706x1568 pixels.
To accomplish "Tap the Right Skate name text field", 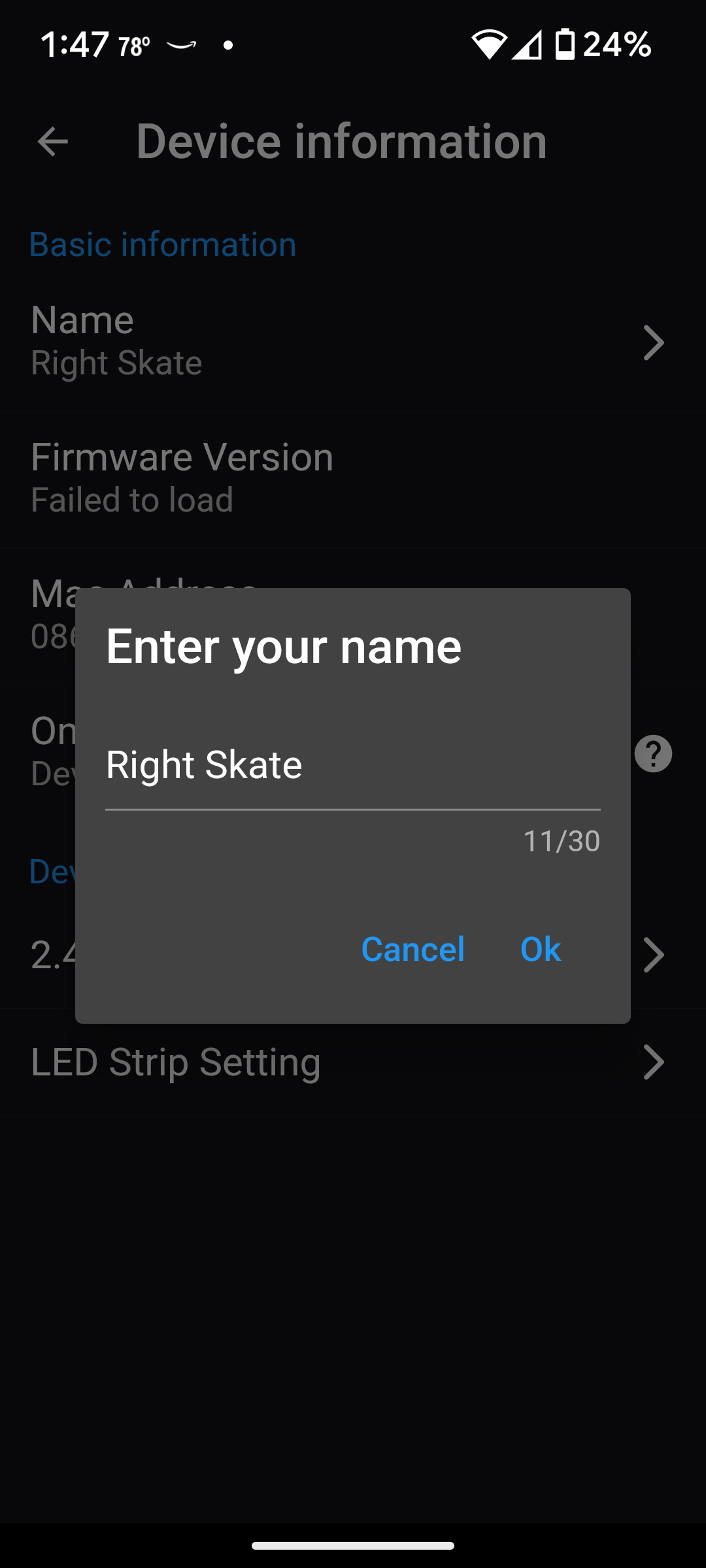I will [353, 766].
